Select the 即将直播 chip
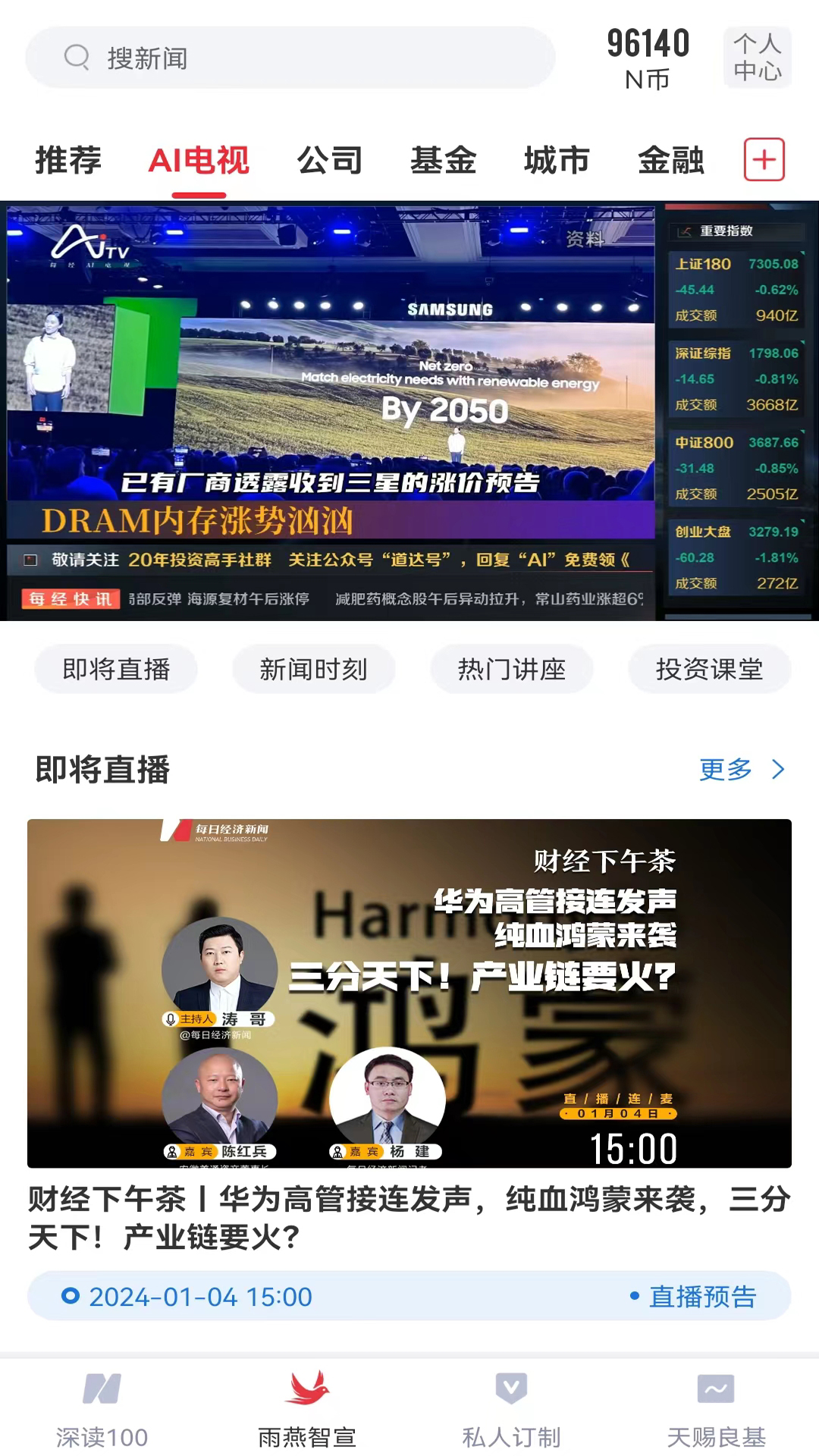 coord(116,669)
